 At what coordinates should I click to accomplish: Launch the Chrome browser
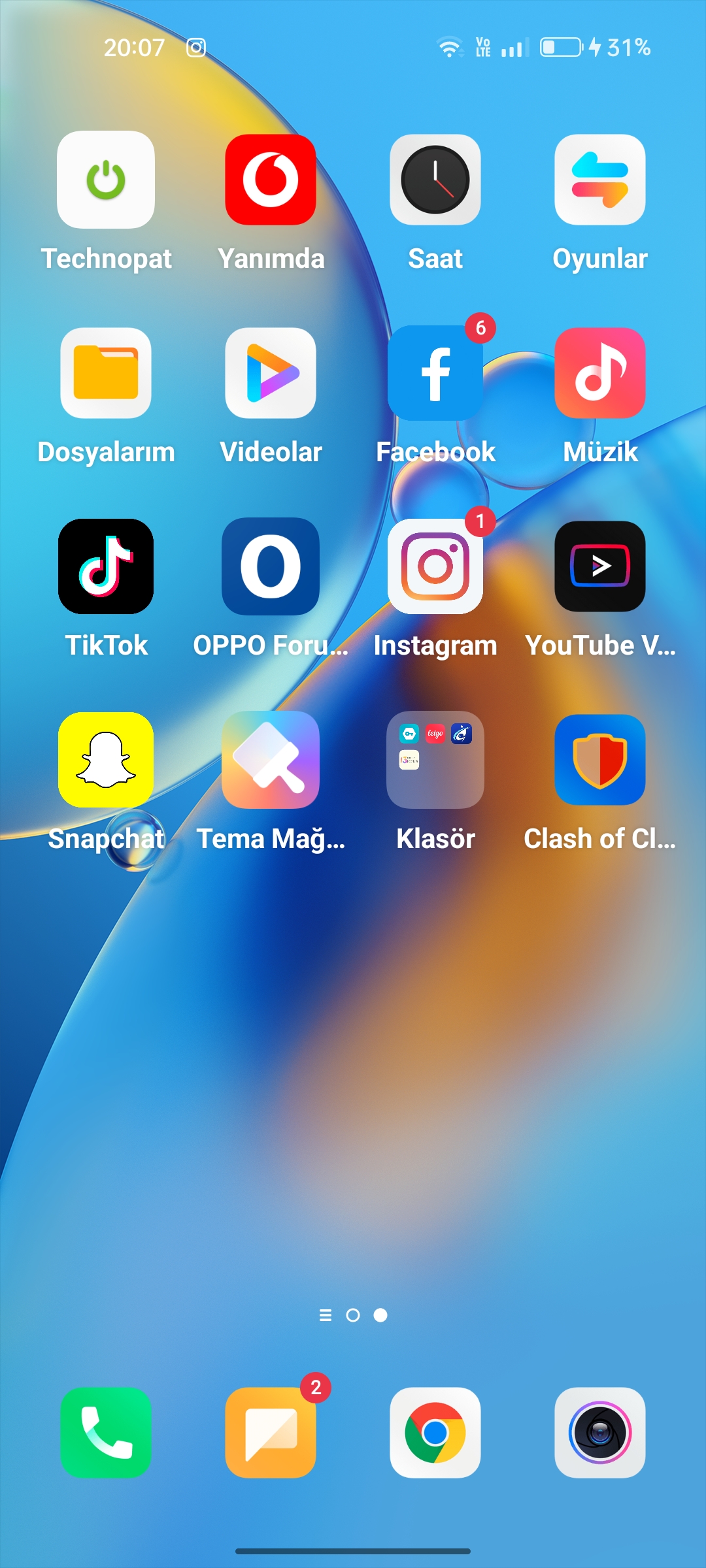coord(435,1433)
